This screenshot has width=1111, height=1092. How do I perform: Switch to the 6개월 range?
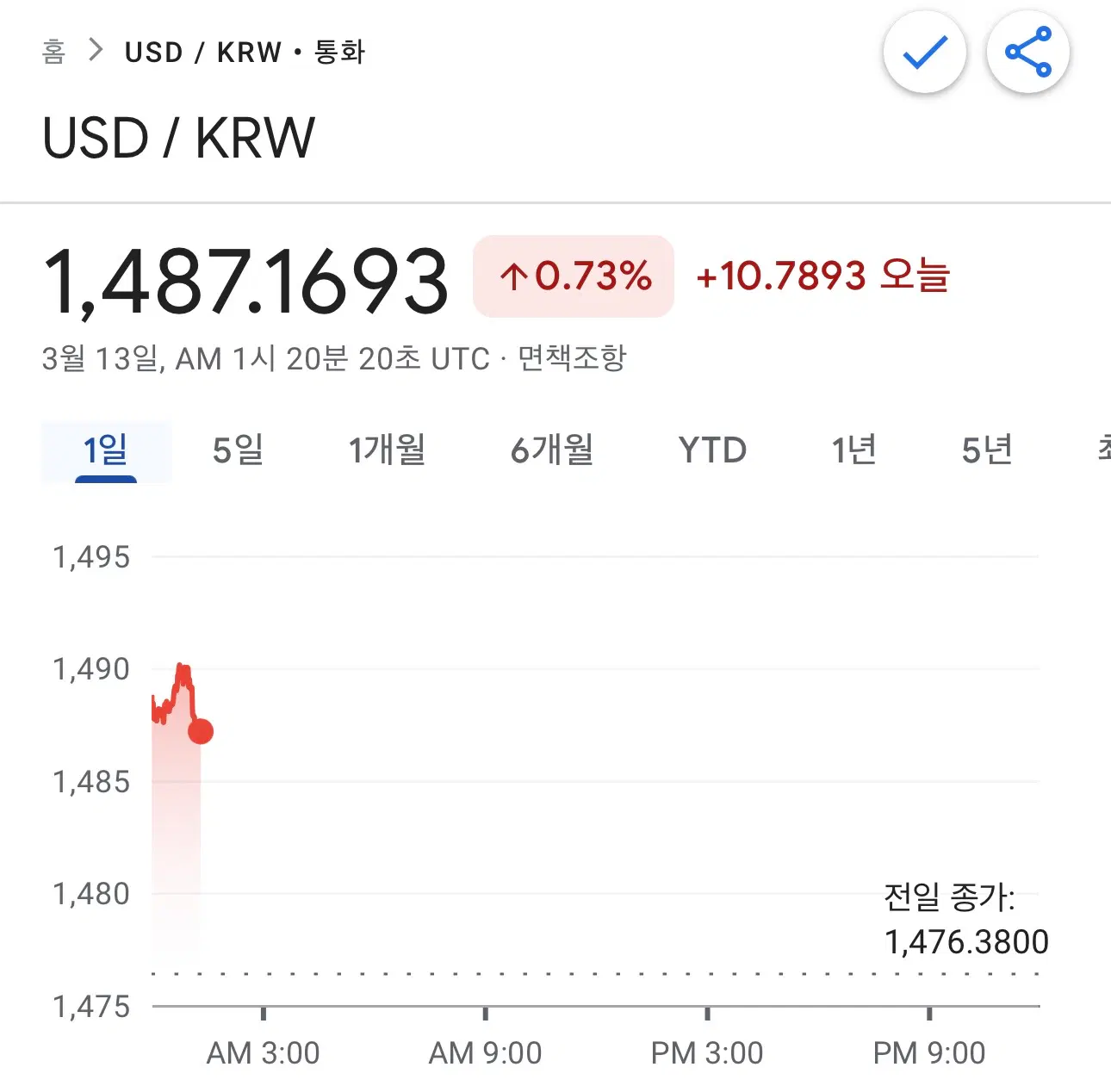click(552, 450)
